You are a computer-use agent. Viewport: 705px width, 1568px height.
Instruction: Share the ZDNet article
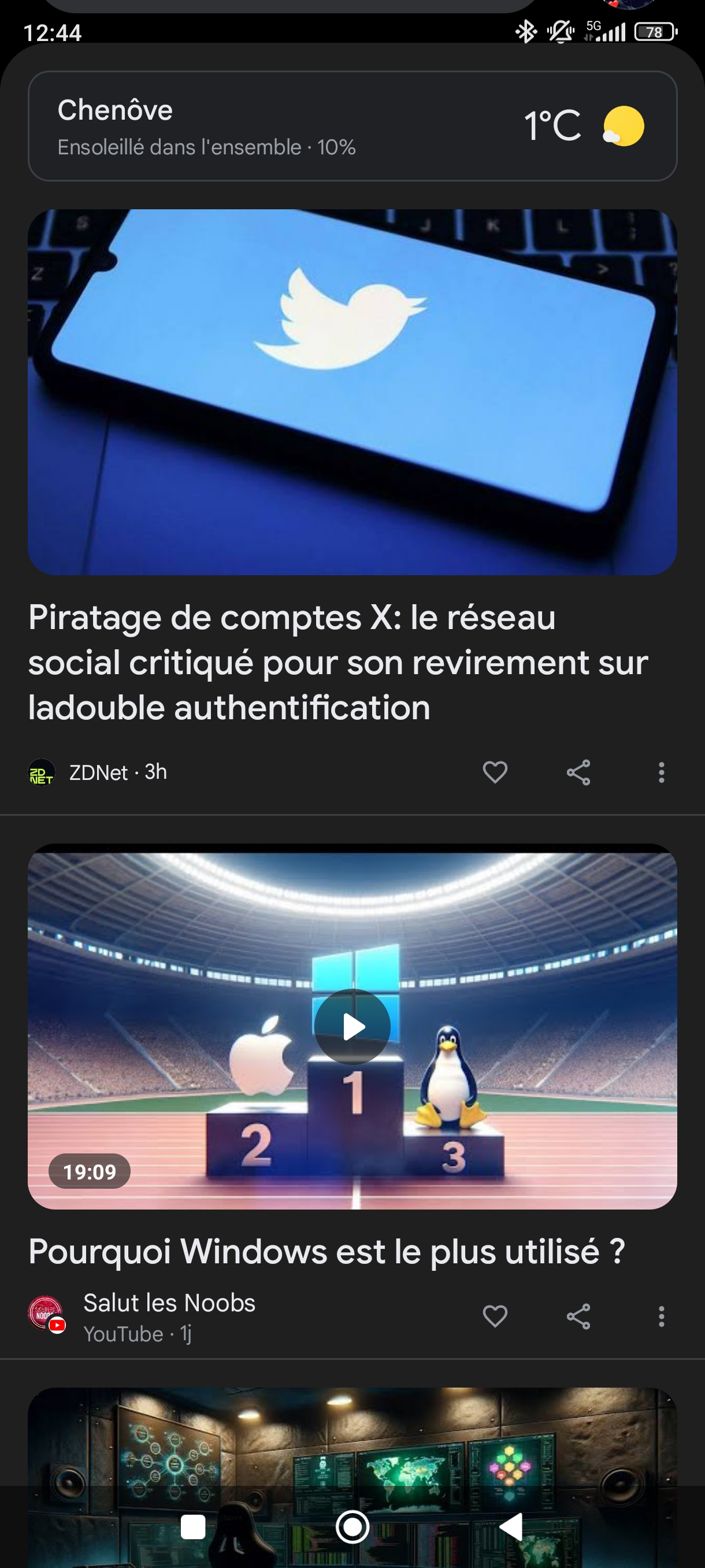[578, 772]
